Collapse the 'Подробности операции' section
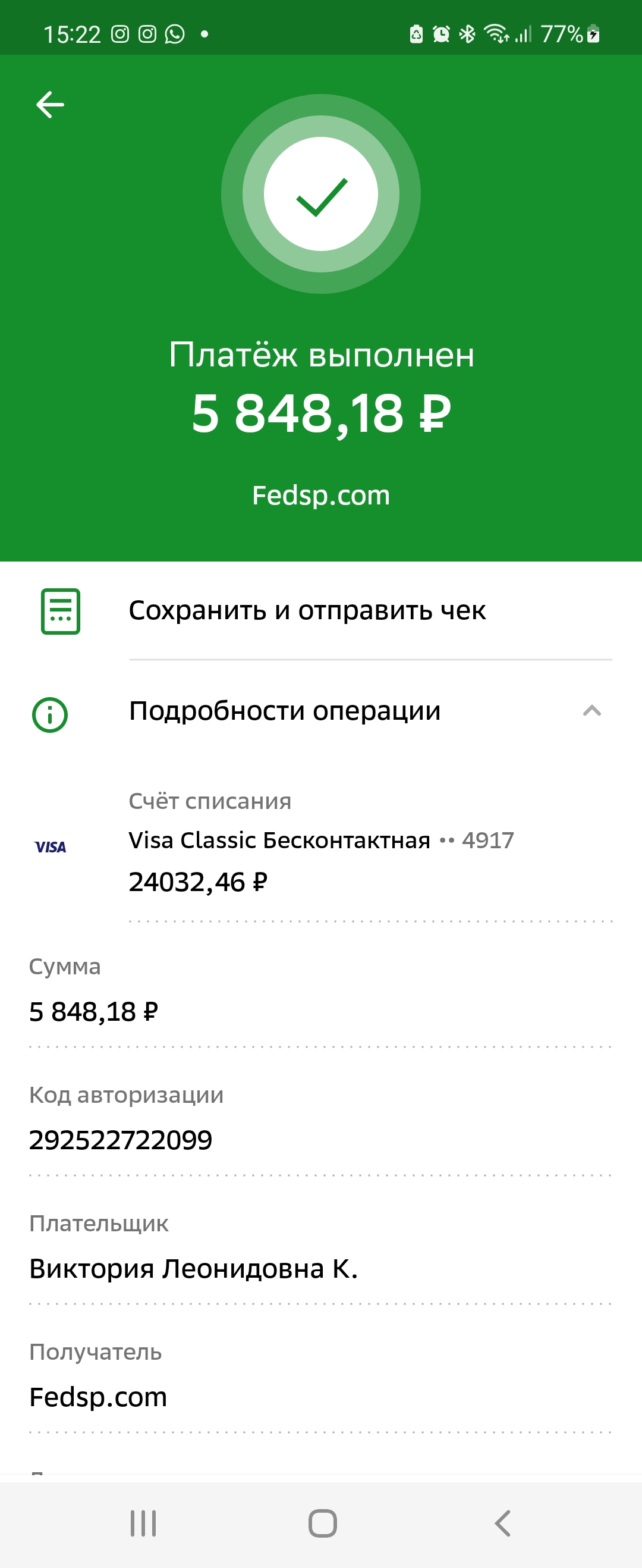642x1568 pixels. click(591, 711)
